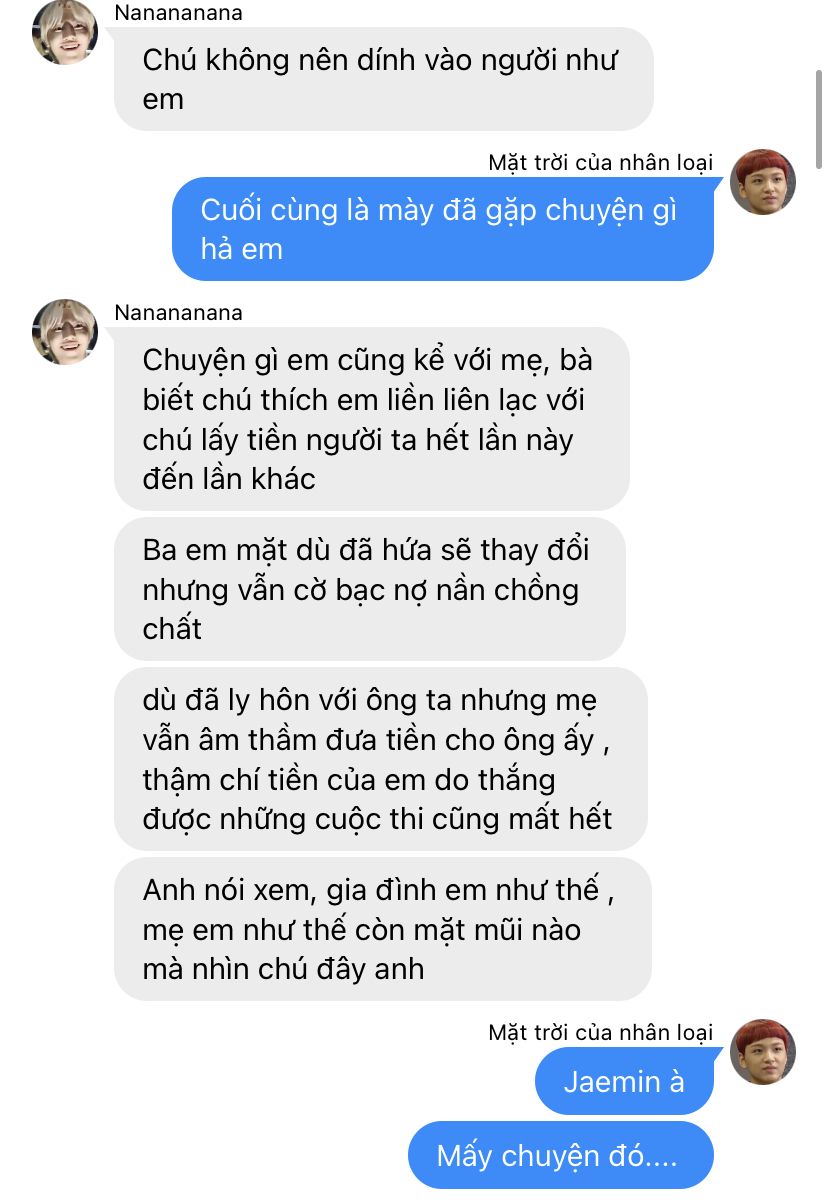Tap Nanananana's avatar above "Chuyện gì em cũng kể"
Viewport: 828px width, 1204px height.
65,331
